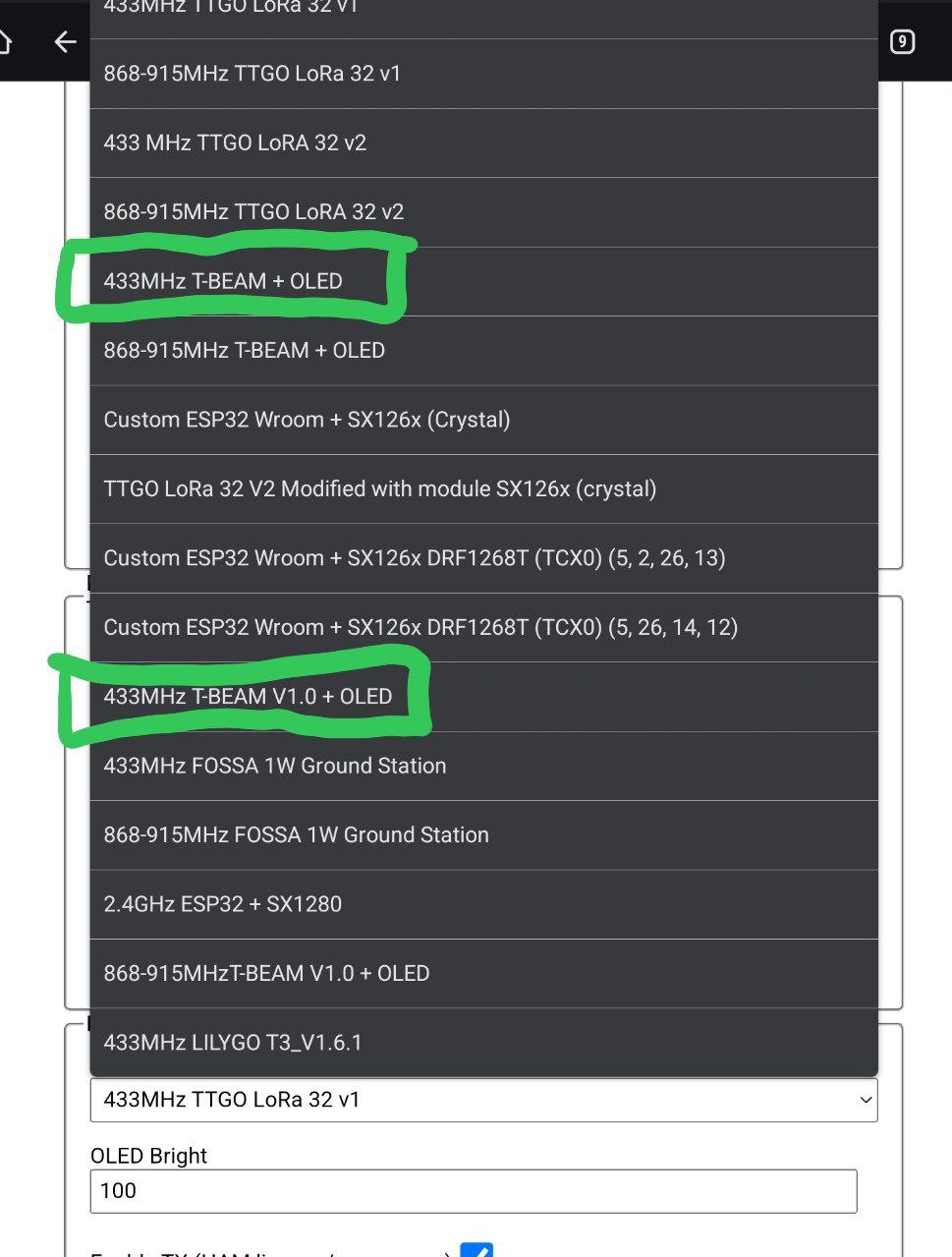Screen dimensions: 952x1257
Task: Tap the board dropdown showing TTGO LoRa 32 v1
Action: click(x=482, y=1100)
